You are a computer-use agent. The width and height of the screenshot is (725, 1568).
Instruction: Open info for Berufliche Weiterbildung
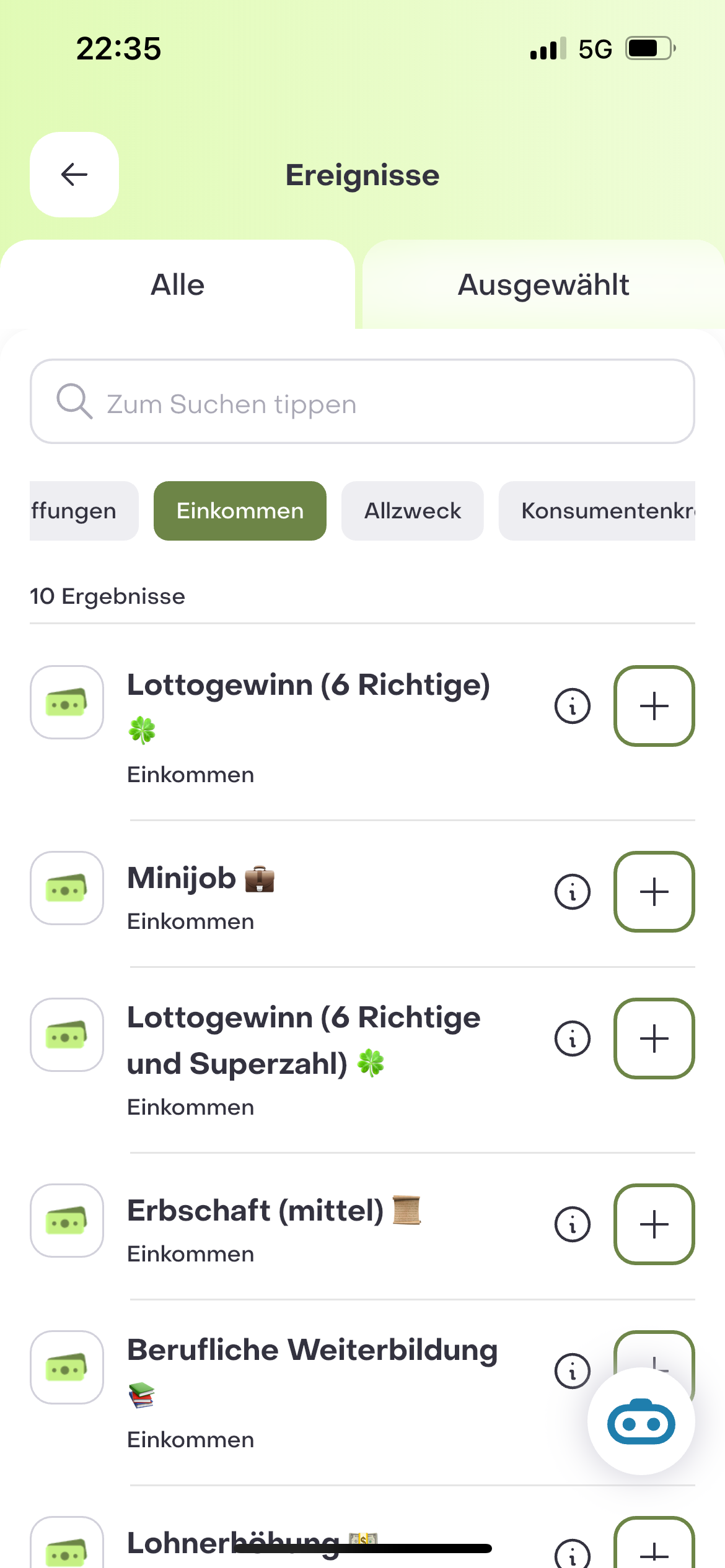(x=573, y=1371)
